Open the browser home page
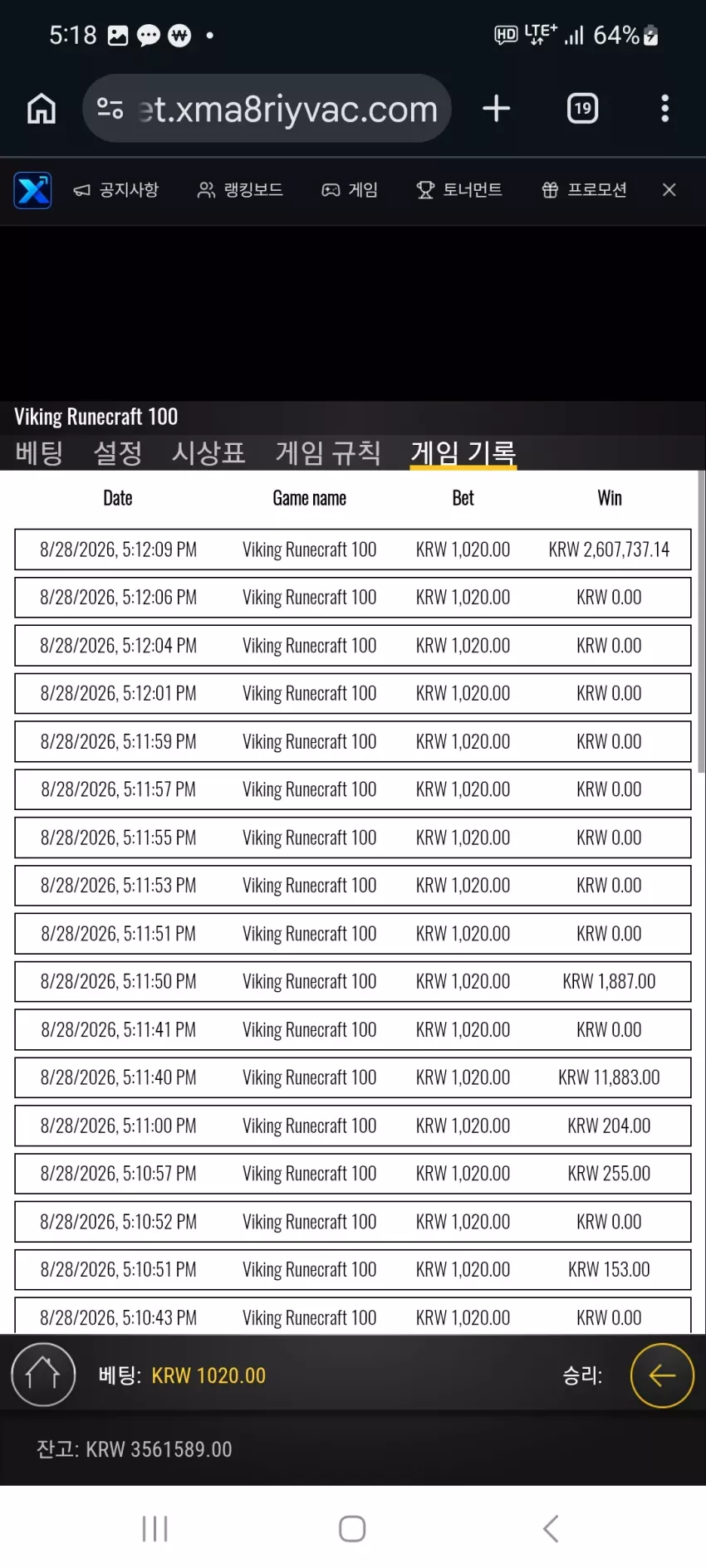The image size is (706, 1568). point(42,109)
